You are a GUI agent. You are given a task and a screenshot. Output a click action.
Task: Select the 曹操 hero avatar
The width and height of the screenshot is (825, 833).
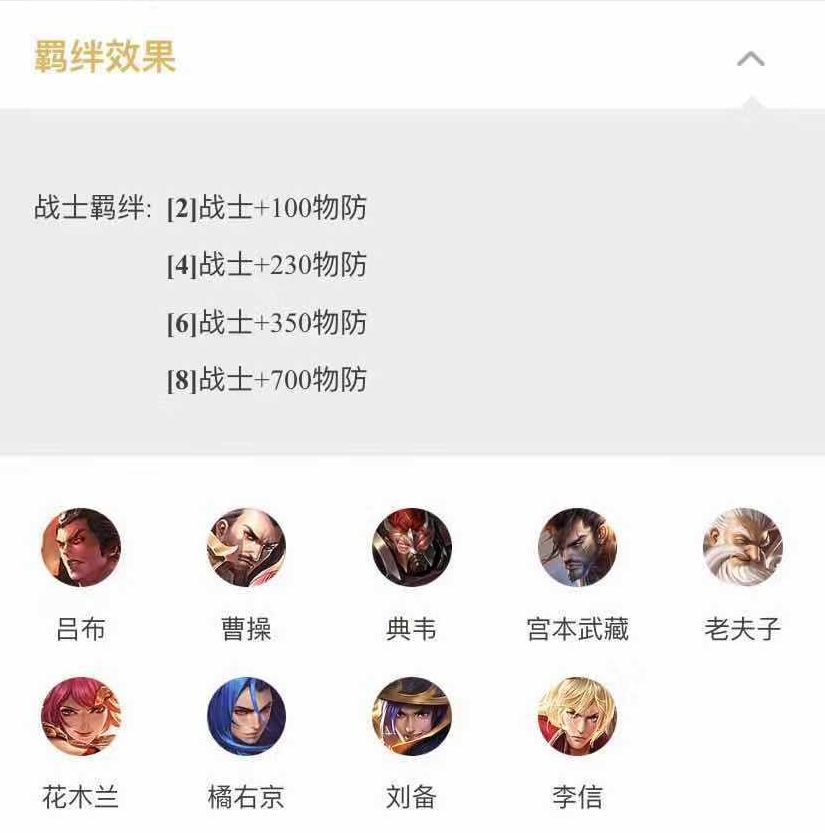(246, 547)
